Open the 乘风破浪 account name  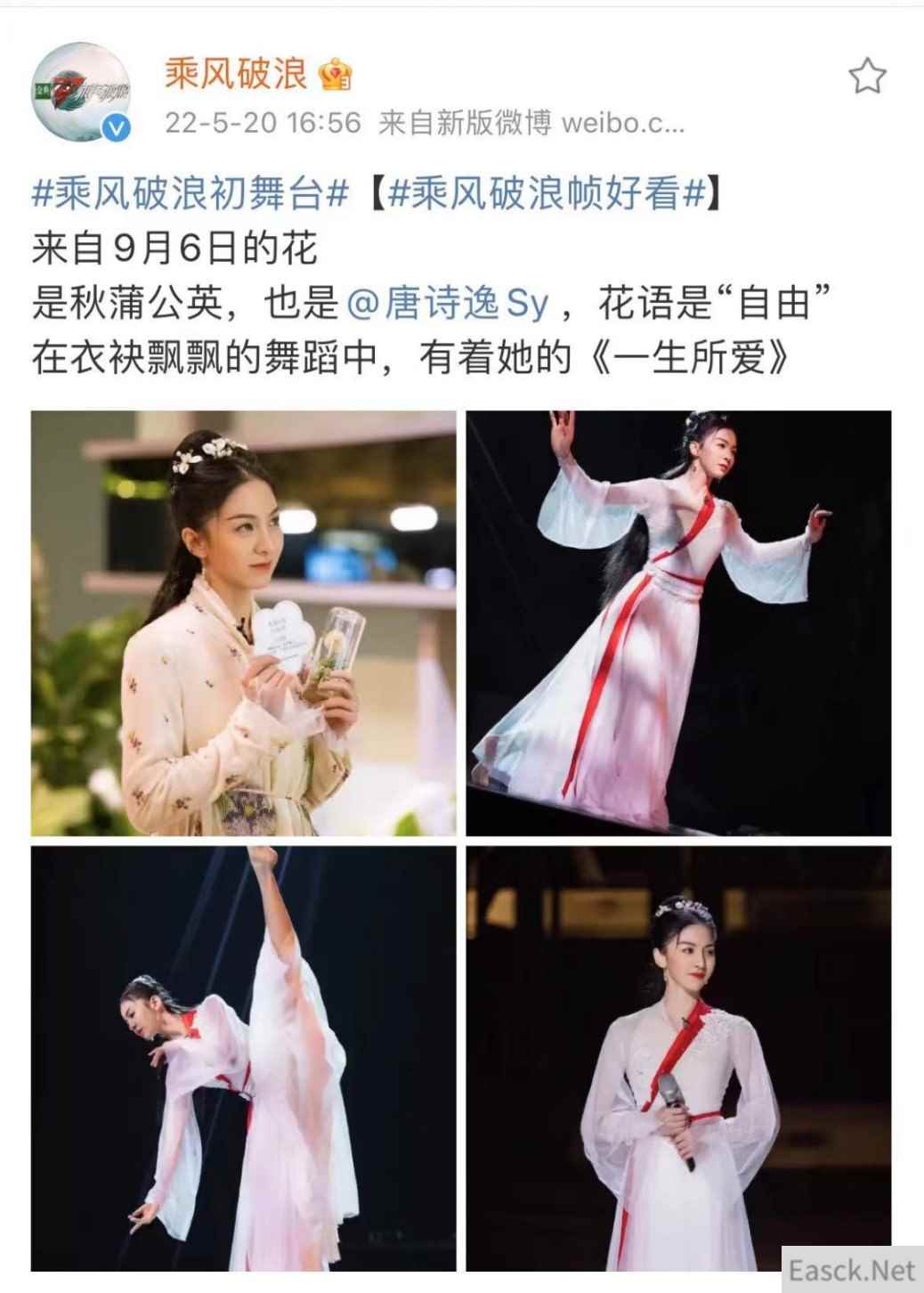tap(236, 73)
